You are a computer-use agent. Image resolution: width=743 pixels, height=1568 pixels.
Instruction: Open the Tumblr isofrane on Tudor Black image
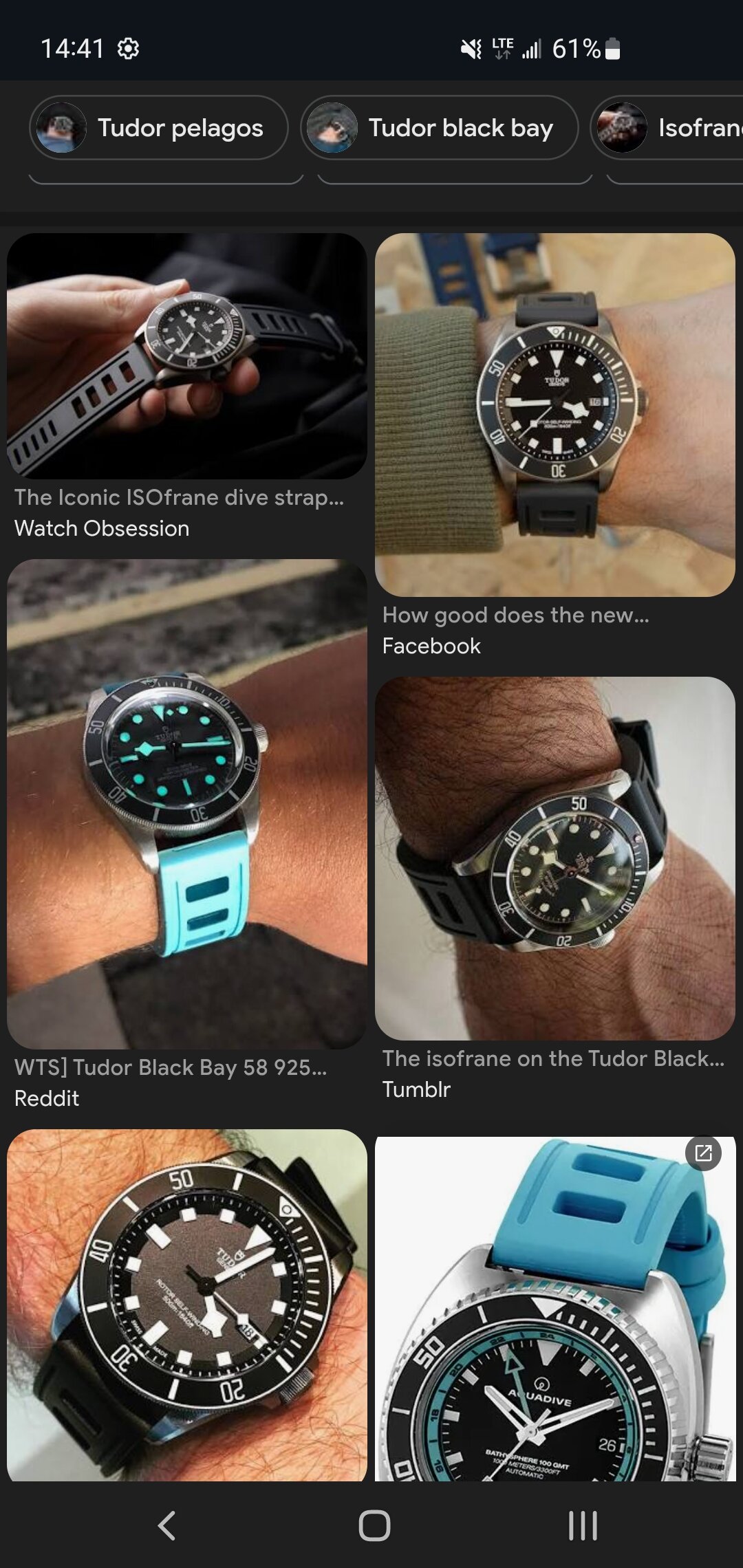pyautogui.click(x=555, y=858)
